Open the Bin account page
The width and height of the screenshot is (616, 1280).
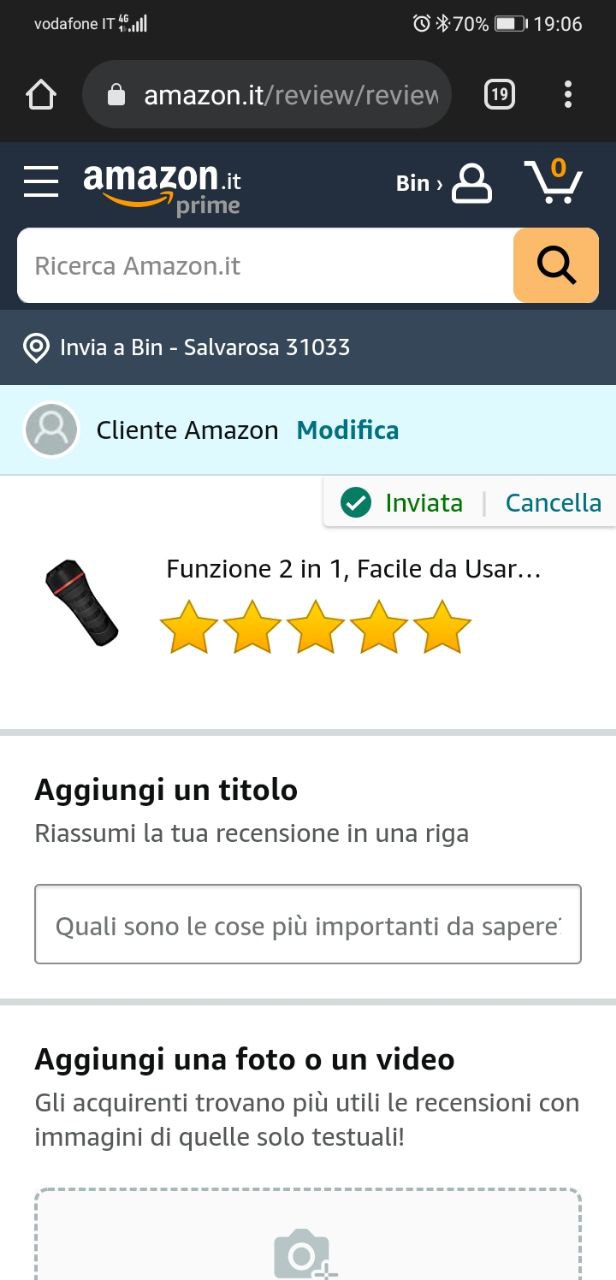444,183
